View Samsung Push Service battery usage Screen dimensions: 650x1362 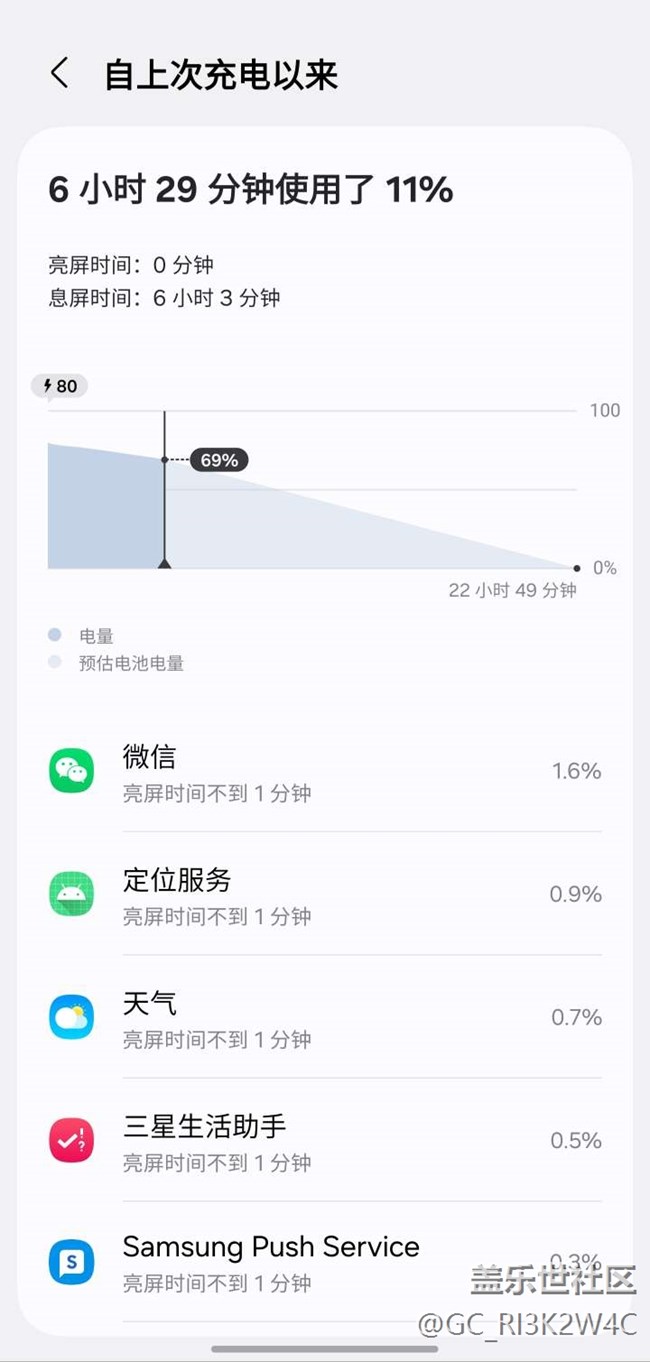[325, 1262]
